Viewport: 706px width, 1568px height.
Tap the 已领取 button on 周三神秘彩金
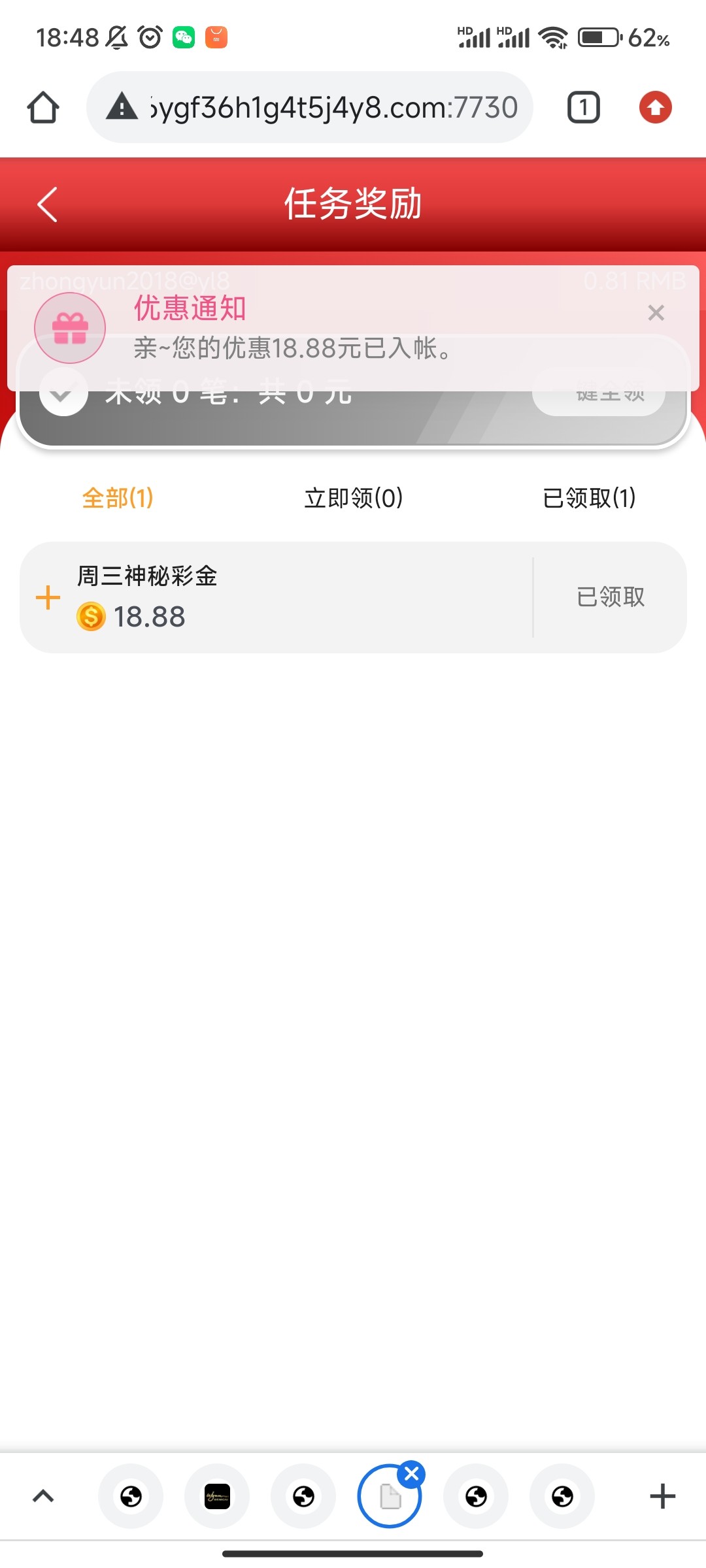tap(611, 597)
